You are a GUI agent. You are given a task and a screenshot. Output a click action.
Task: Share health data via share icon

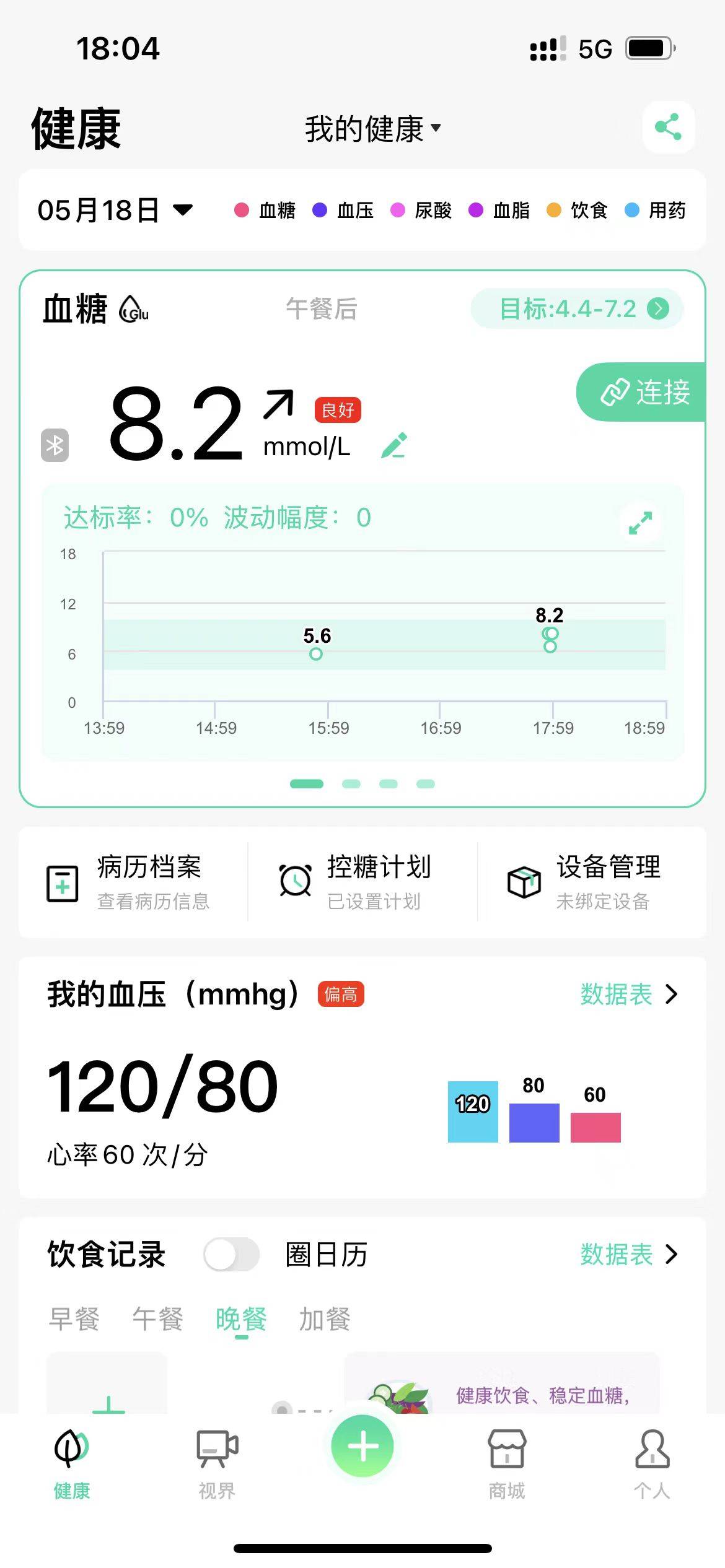click(668, 127)
